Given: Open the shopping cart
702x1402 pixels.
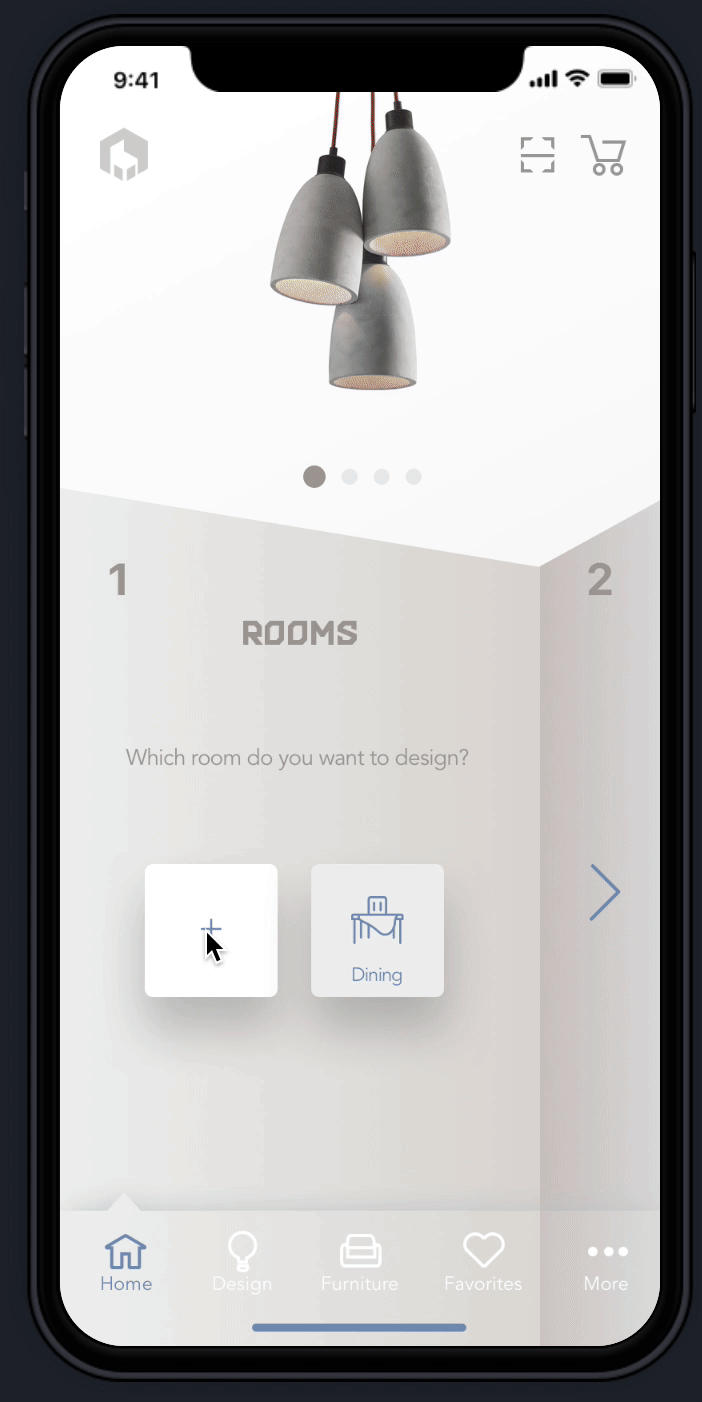Looking at the screenshot, I should [x=604, y=156].
